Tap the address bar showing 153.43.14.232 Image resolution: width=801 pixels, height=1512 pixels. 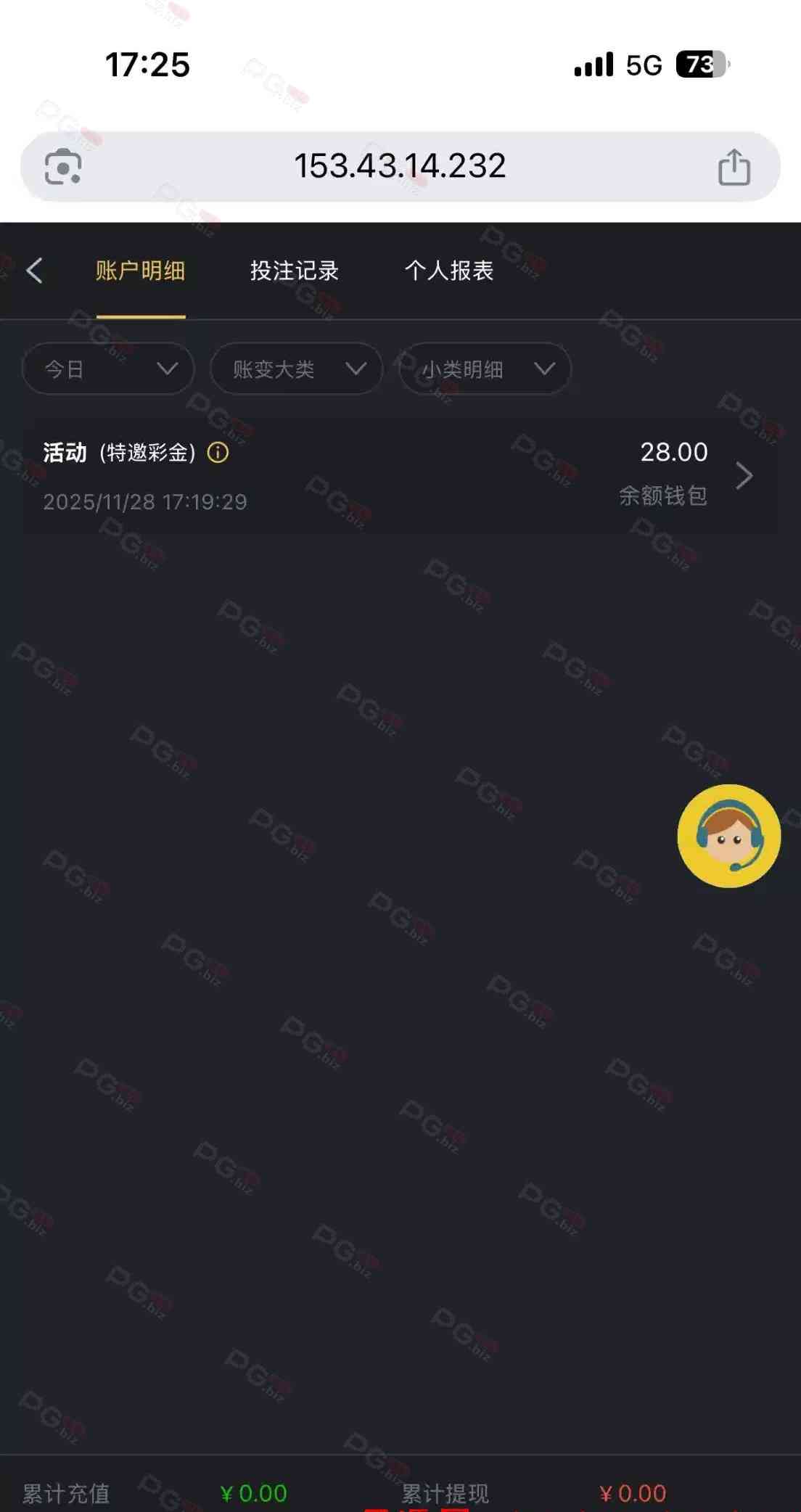click(400, 166)
